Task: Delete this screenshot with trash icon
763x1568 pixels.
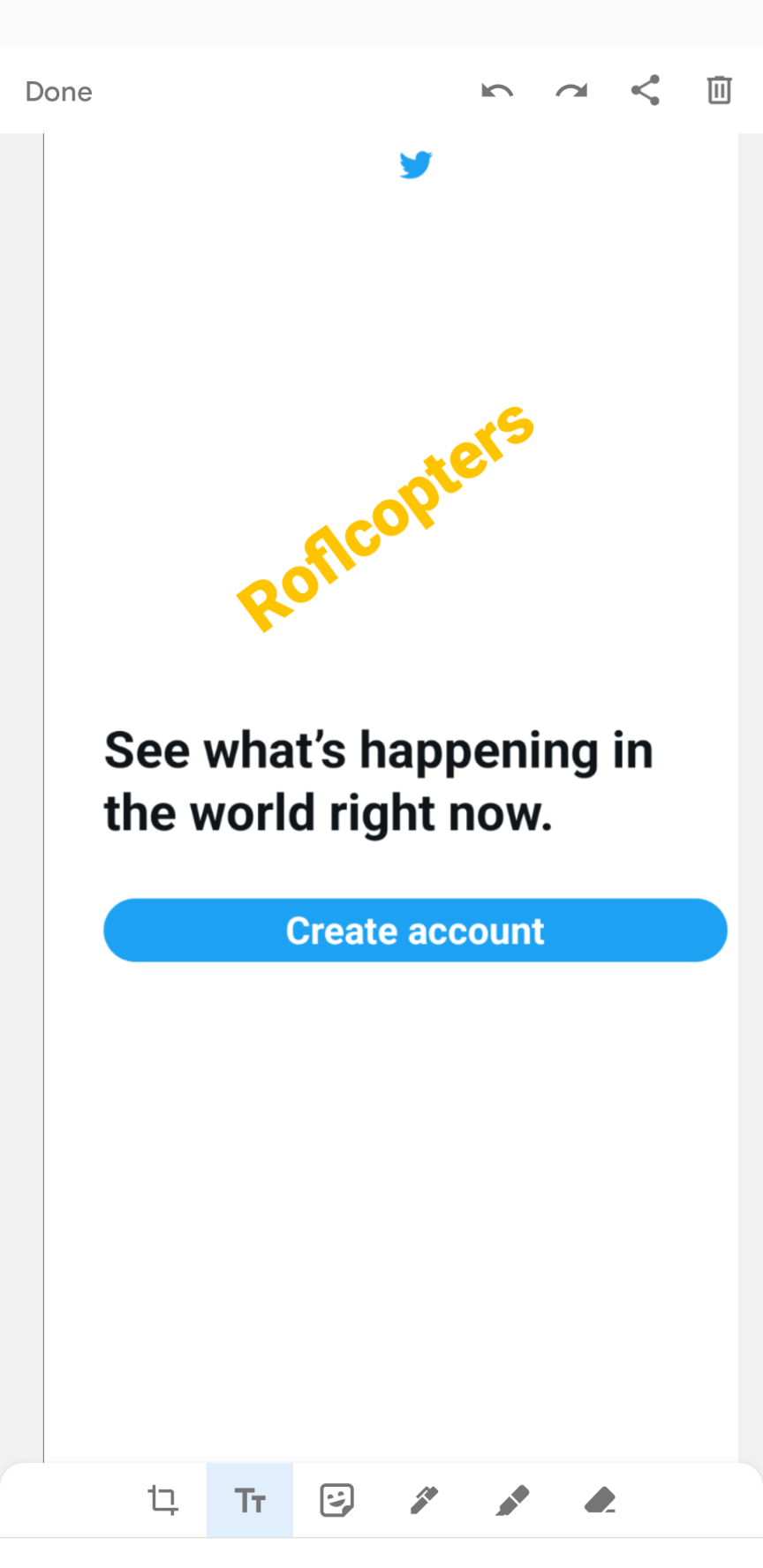Action: (x=719, y=91)
